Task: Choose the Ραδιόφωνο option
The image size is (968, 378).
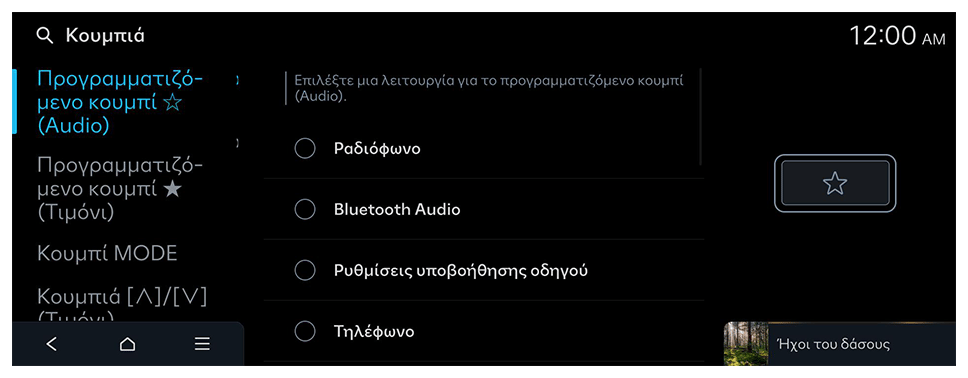Action: (483, 149)
